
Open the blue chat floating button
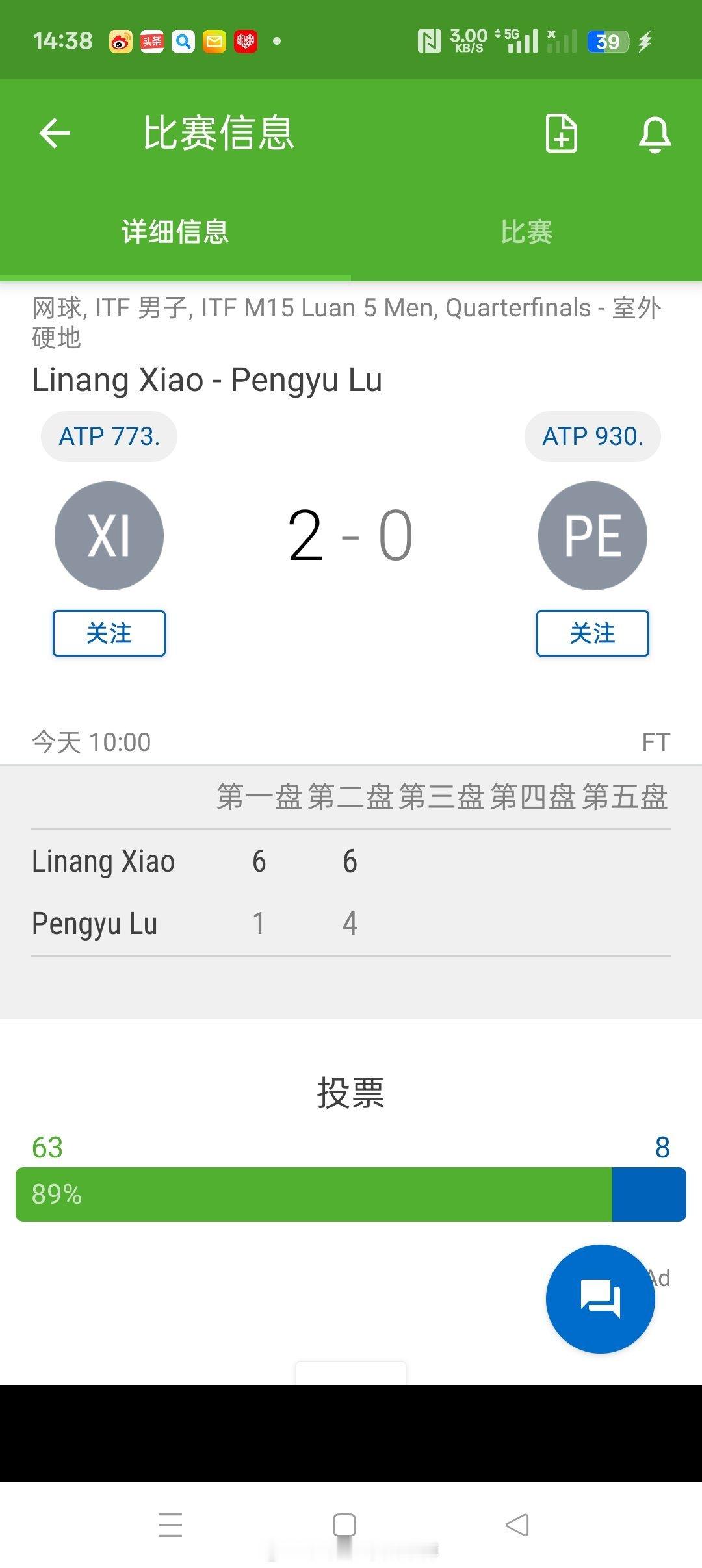(x=600, y=1298)
